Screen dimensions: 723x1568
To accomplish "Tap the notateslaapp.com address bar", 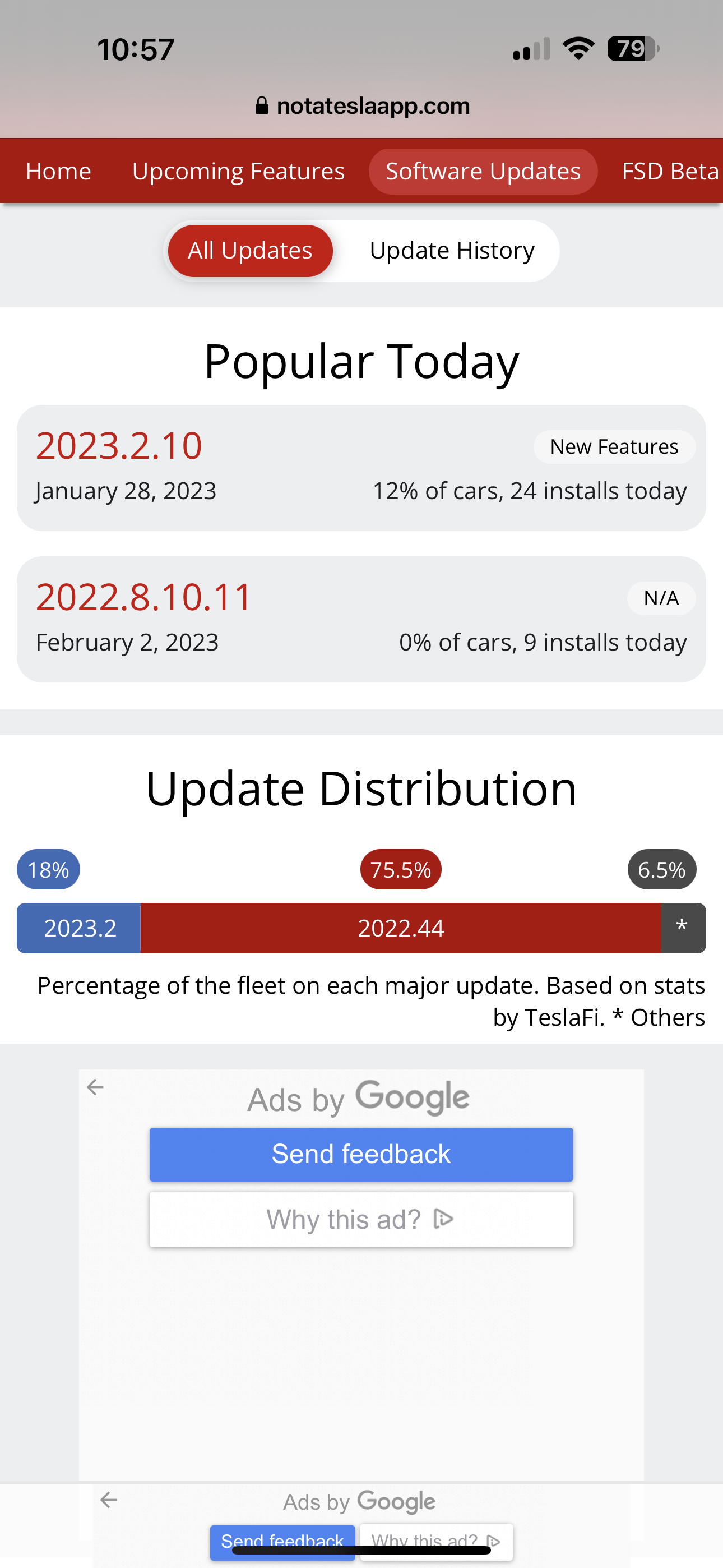I will (363, 106).
